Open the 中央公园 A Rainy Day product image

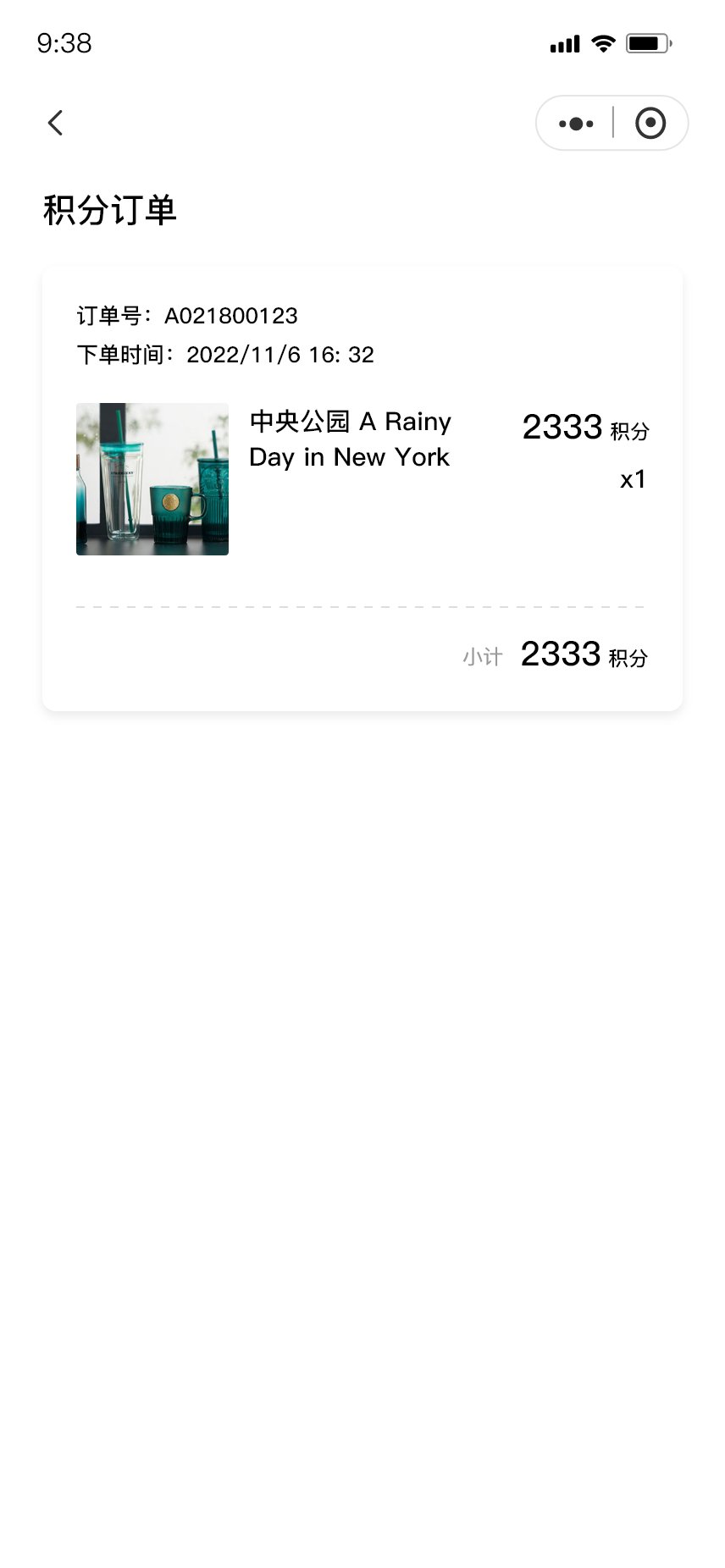tap(152, 479)
